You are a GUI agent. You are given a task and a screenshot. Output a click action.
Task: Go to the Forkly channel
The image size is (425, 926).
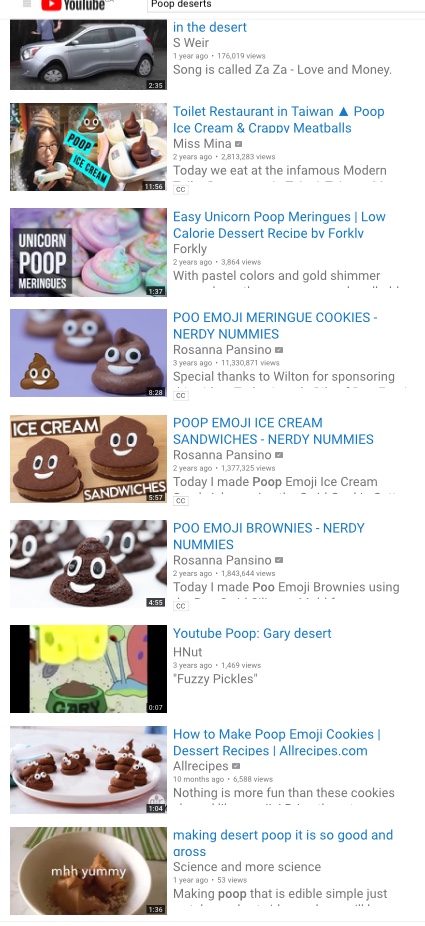190,249
